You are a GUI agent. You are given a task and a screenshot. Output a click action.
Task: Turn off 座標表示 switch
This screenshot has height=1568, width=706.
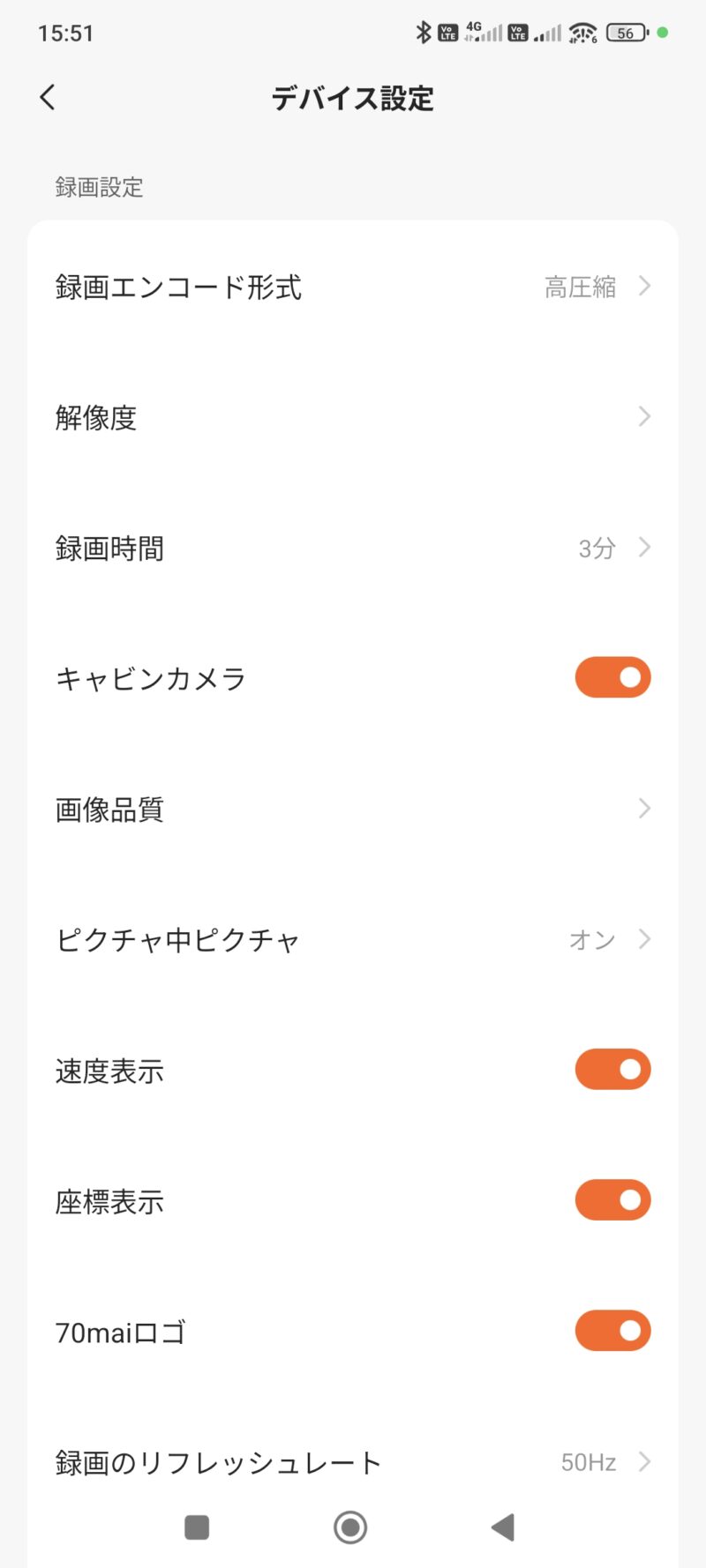coord(612,1200)
